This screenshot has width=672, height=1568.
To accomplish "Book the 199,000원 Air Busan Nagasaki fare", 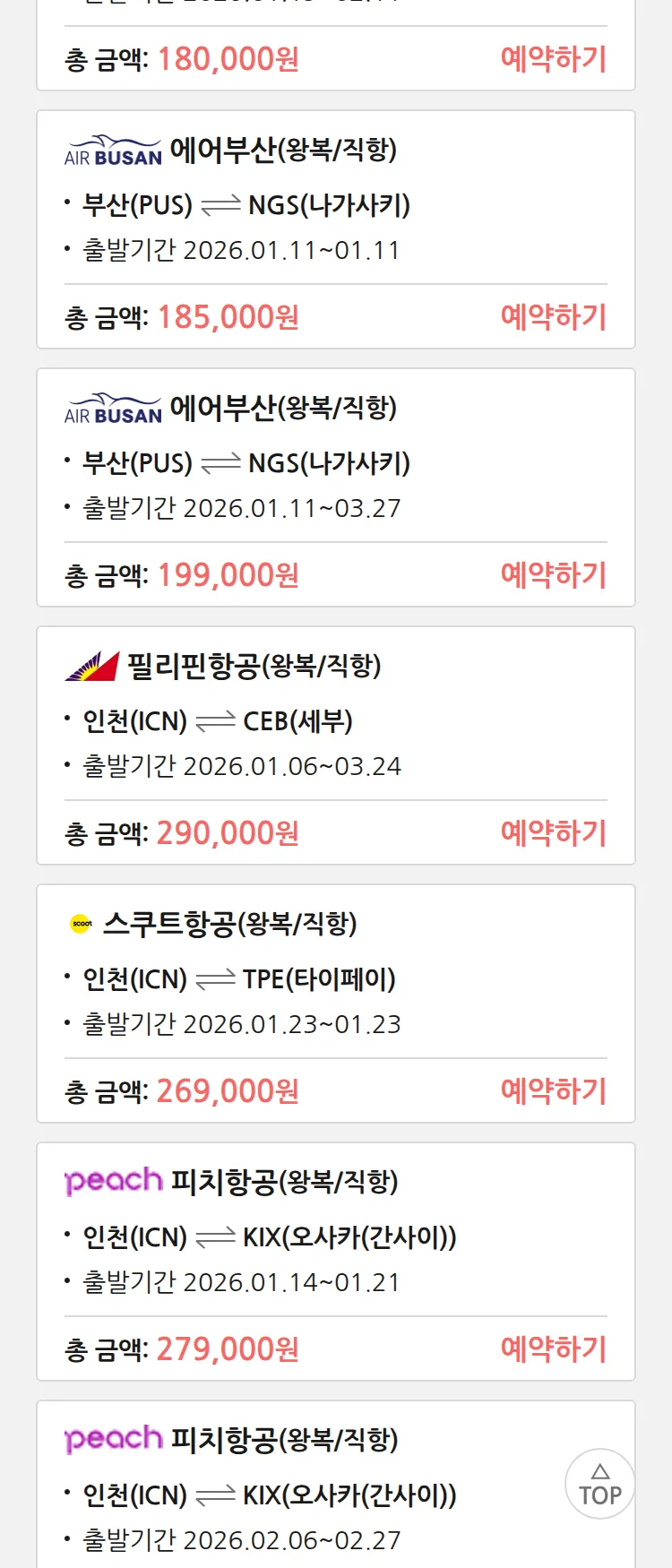I will (x=553, y=575).
